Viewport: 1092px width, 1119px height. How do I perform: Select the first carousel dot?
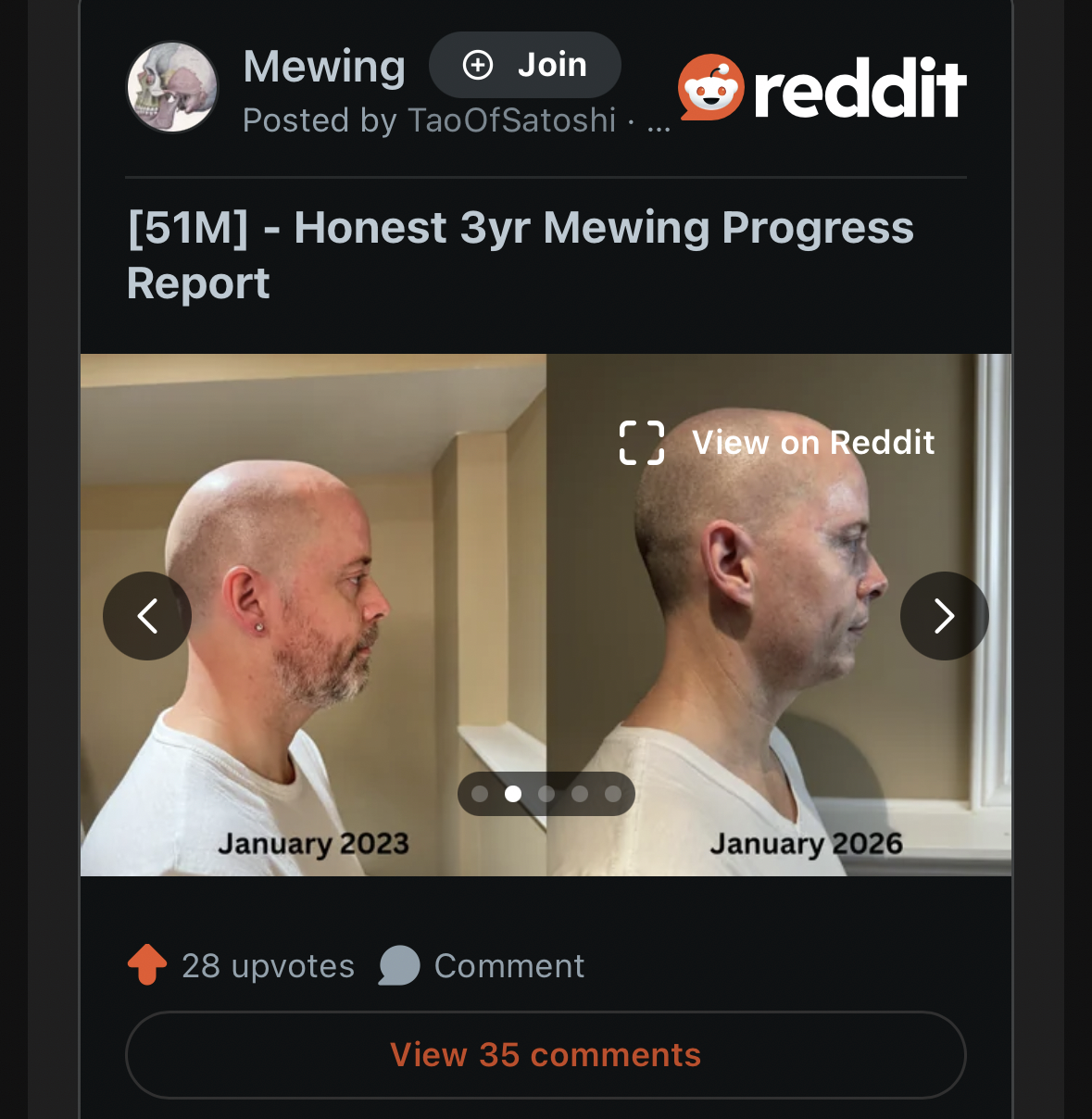pyautogui.click(x=481, y=793)
